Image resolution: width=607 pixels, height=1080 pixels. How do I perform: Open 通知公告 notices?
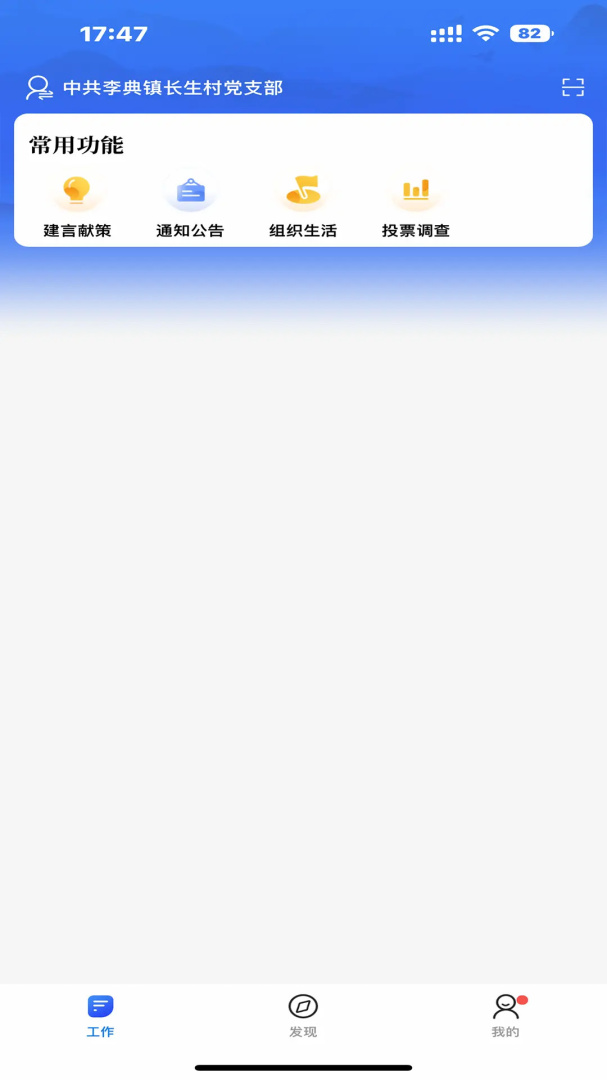tap(190, 205)
